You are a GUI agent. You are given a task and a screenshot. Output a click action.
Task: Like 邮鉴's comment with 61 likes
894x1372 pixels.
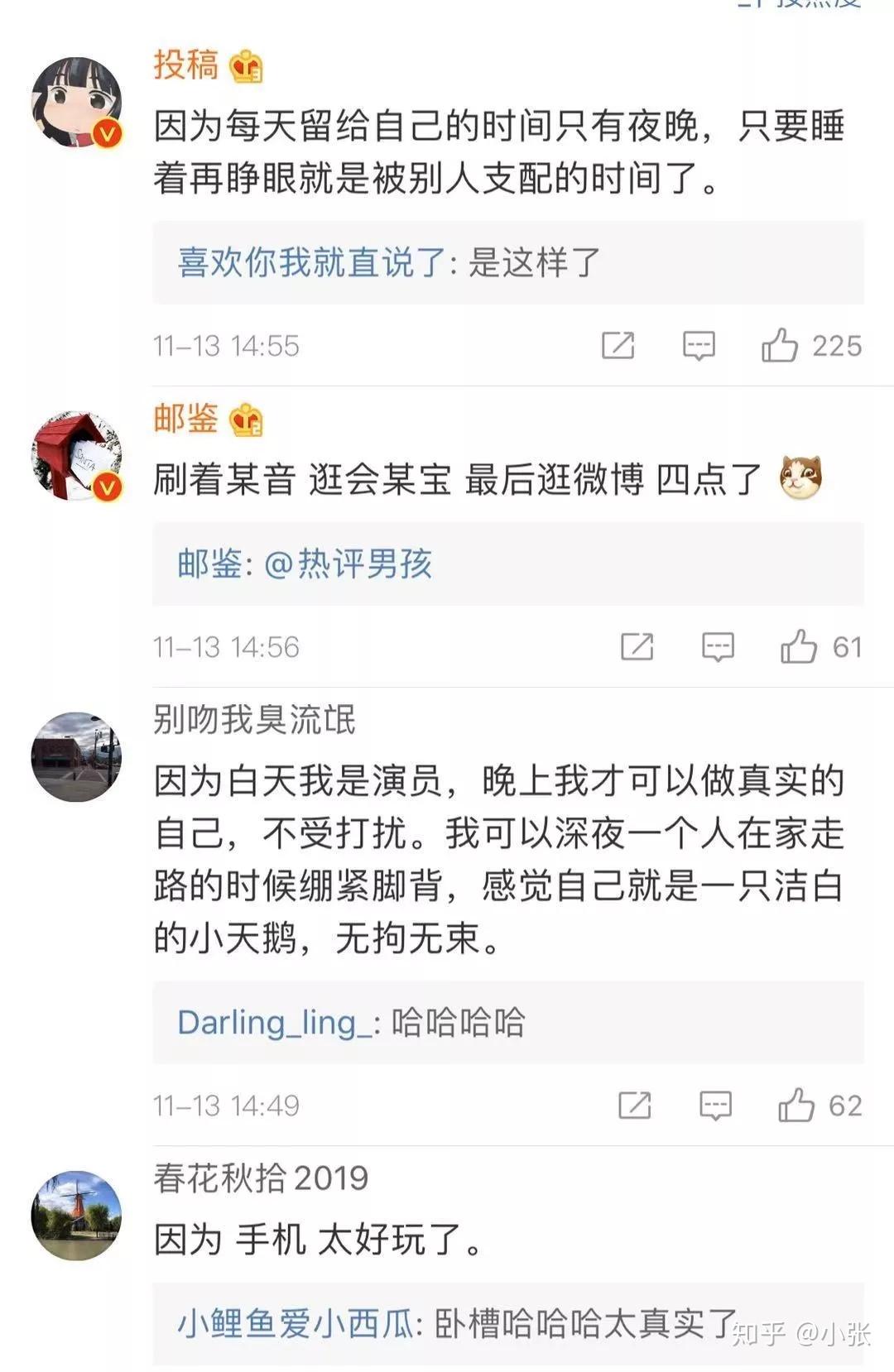(x=799, y=646)
